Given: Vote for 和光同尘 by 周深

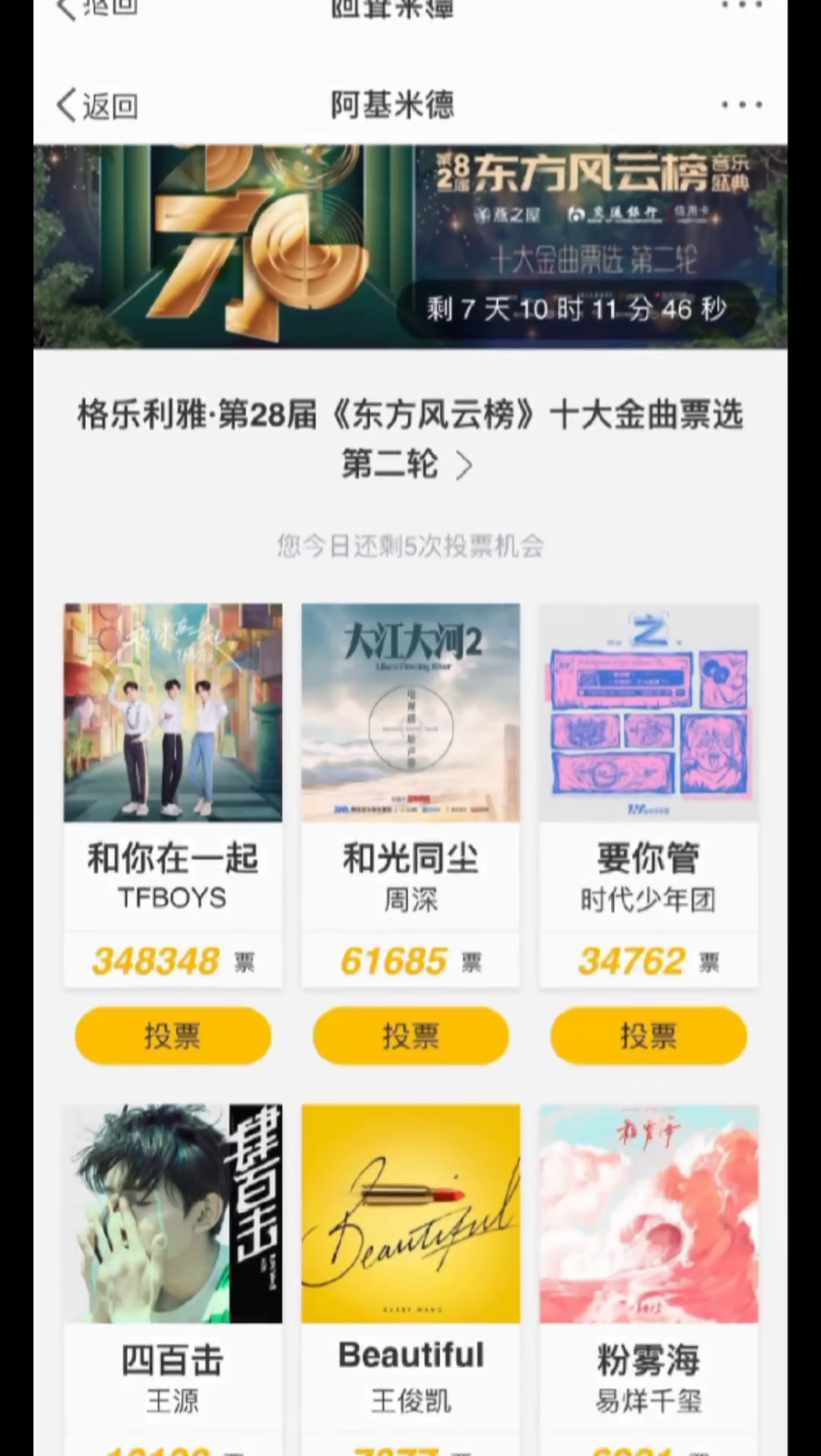Looking at the screenshot, I should click(410, 1035).
